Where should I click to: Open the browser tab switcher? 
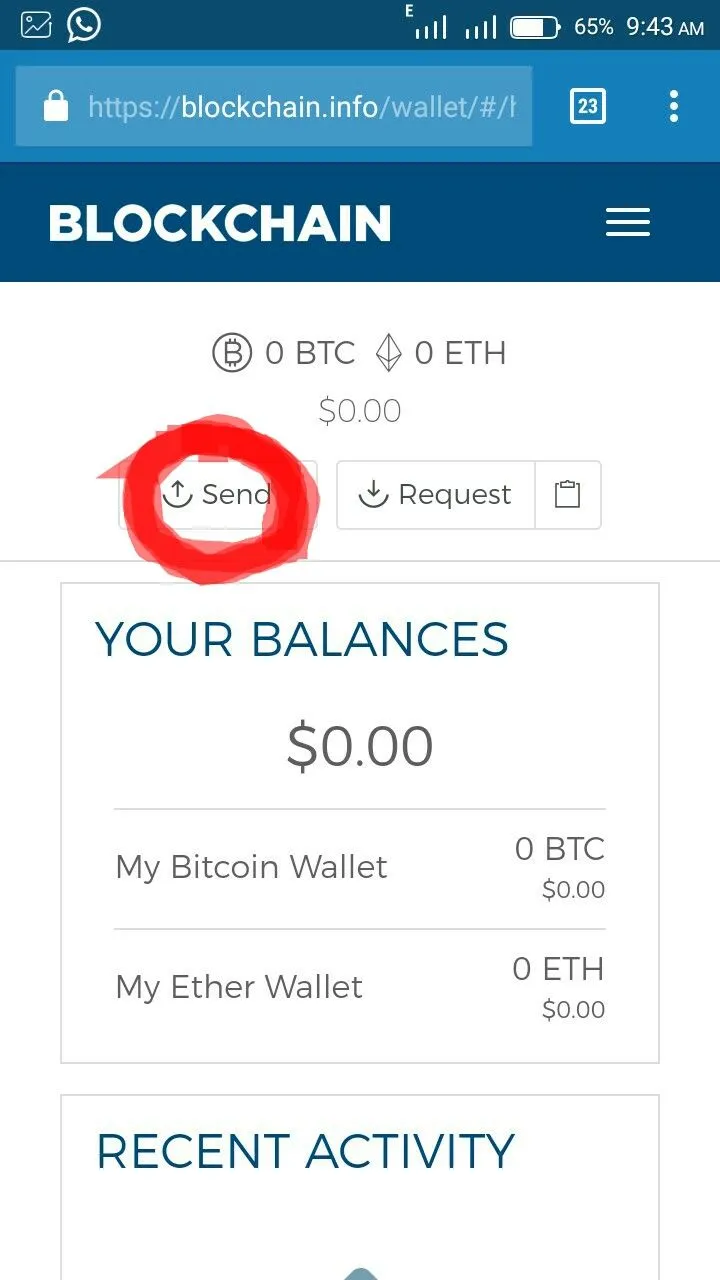click(588, 106)
